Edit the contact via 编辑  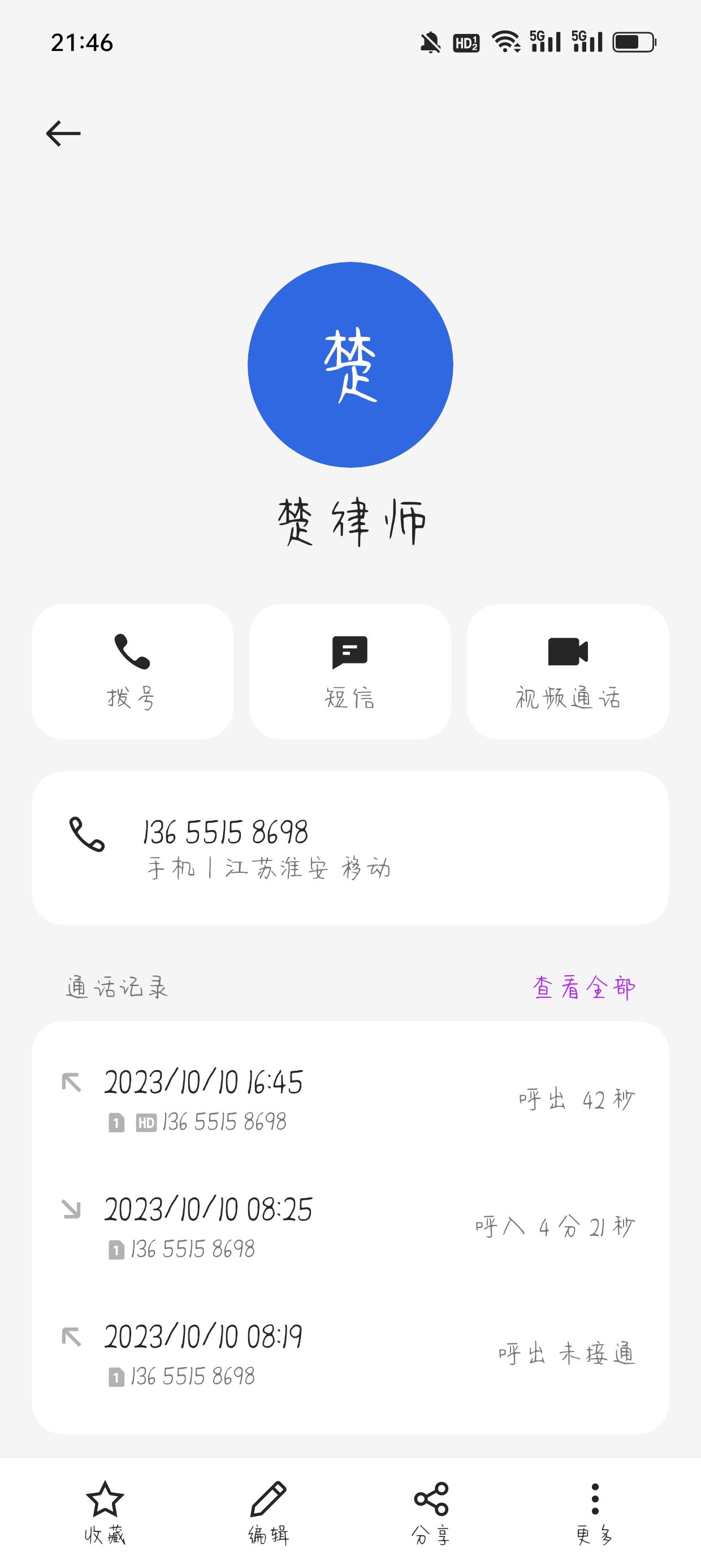click(269, 1513)
